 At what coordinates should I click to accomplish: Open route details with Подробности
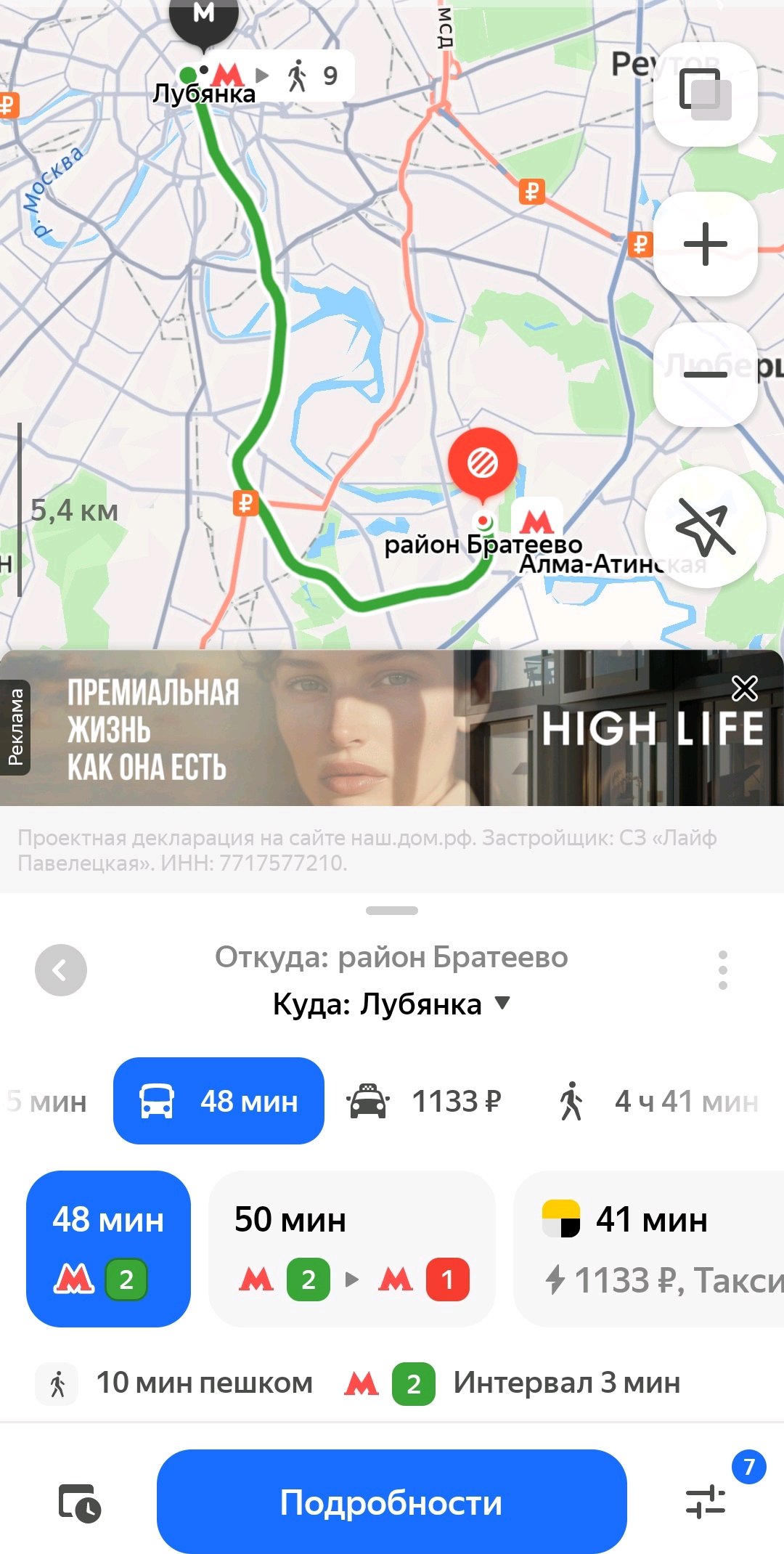click(391, 1502)
